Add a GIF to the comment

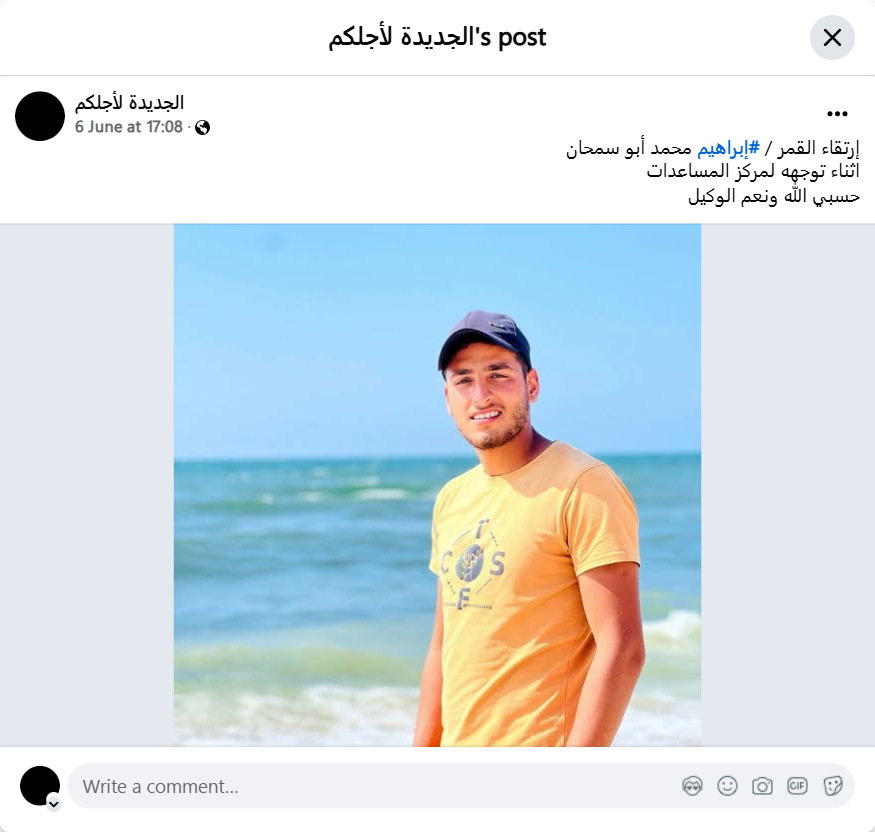pyautogui.click(x=797, y=786)
